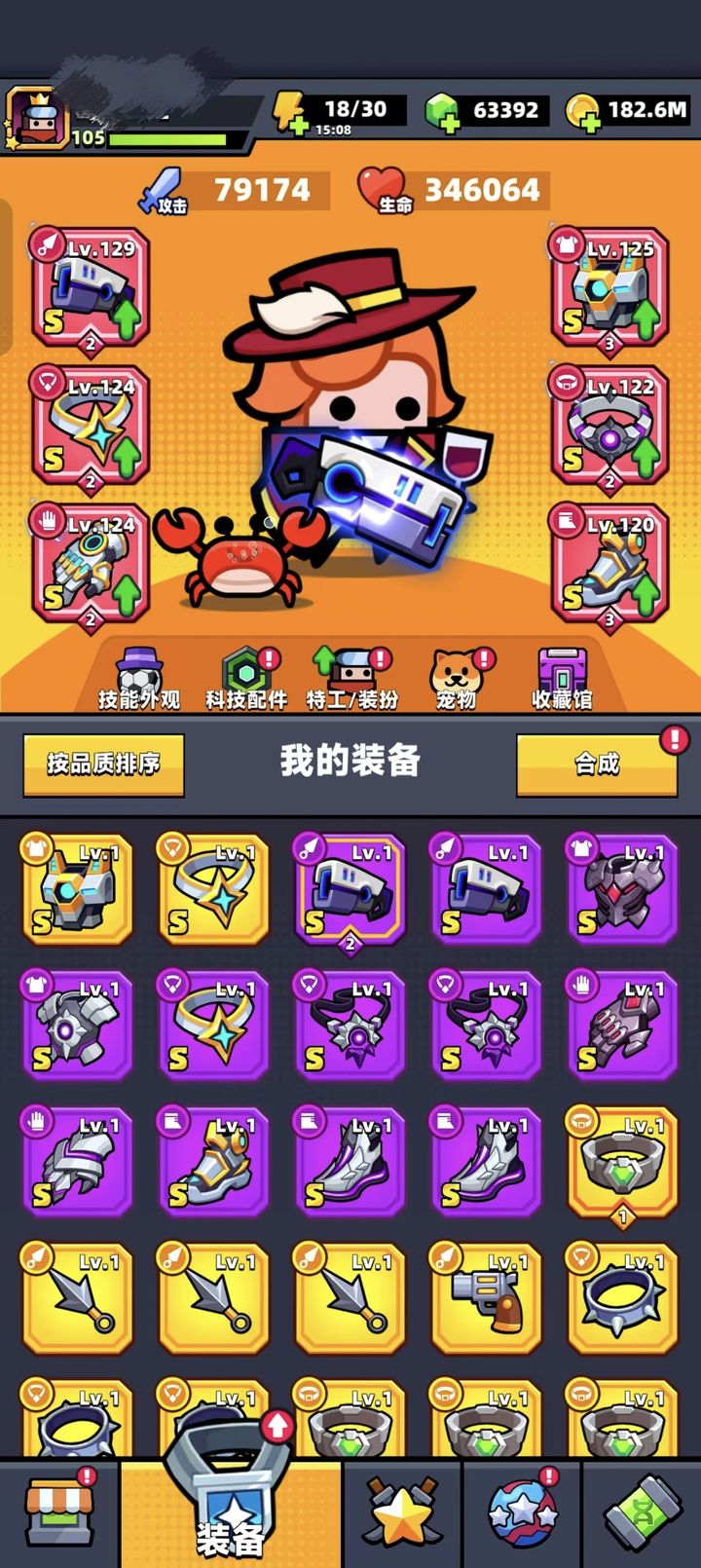Select the Lv.1 revolver in inventory
The width and height of the screenshot is (701, 1568).
click(487, 1300)
